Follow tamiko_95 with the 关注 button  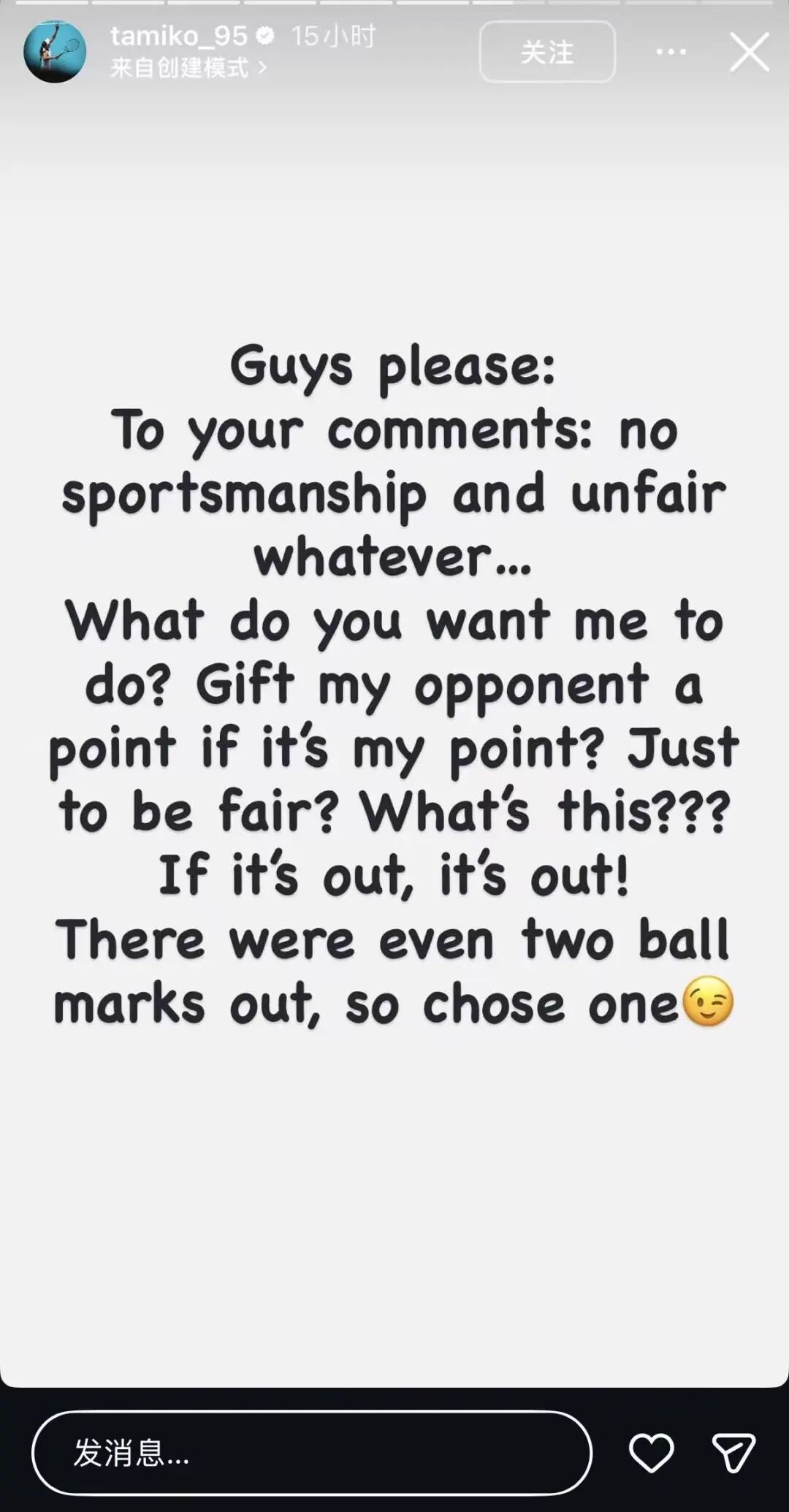[547, 52]
